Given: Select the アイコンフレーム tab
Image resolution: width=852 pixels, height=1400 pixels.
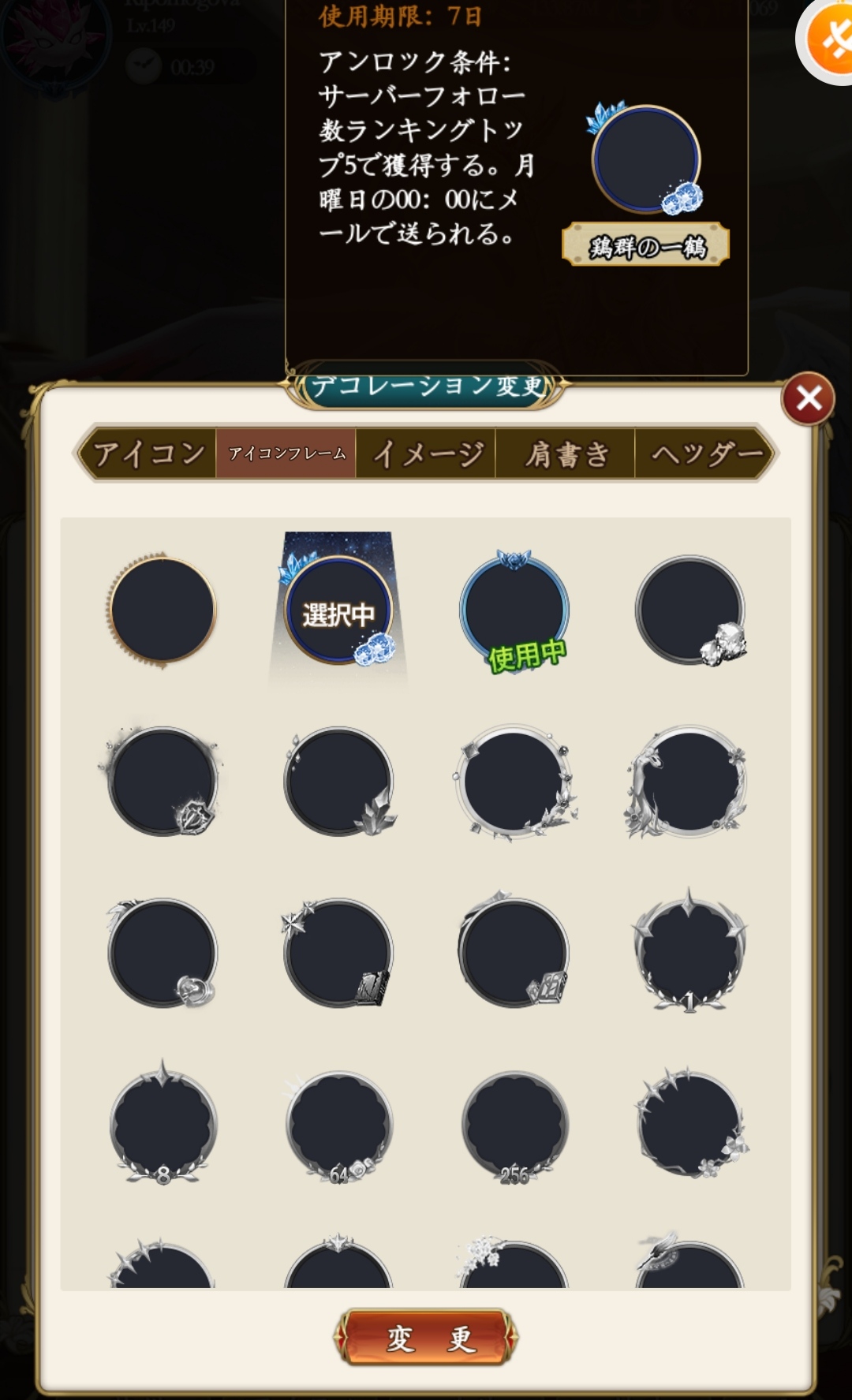Looking at the screenshot, I should (x=286, y=454).
